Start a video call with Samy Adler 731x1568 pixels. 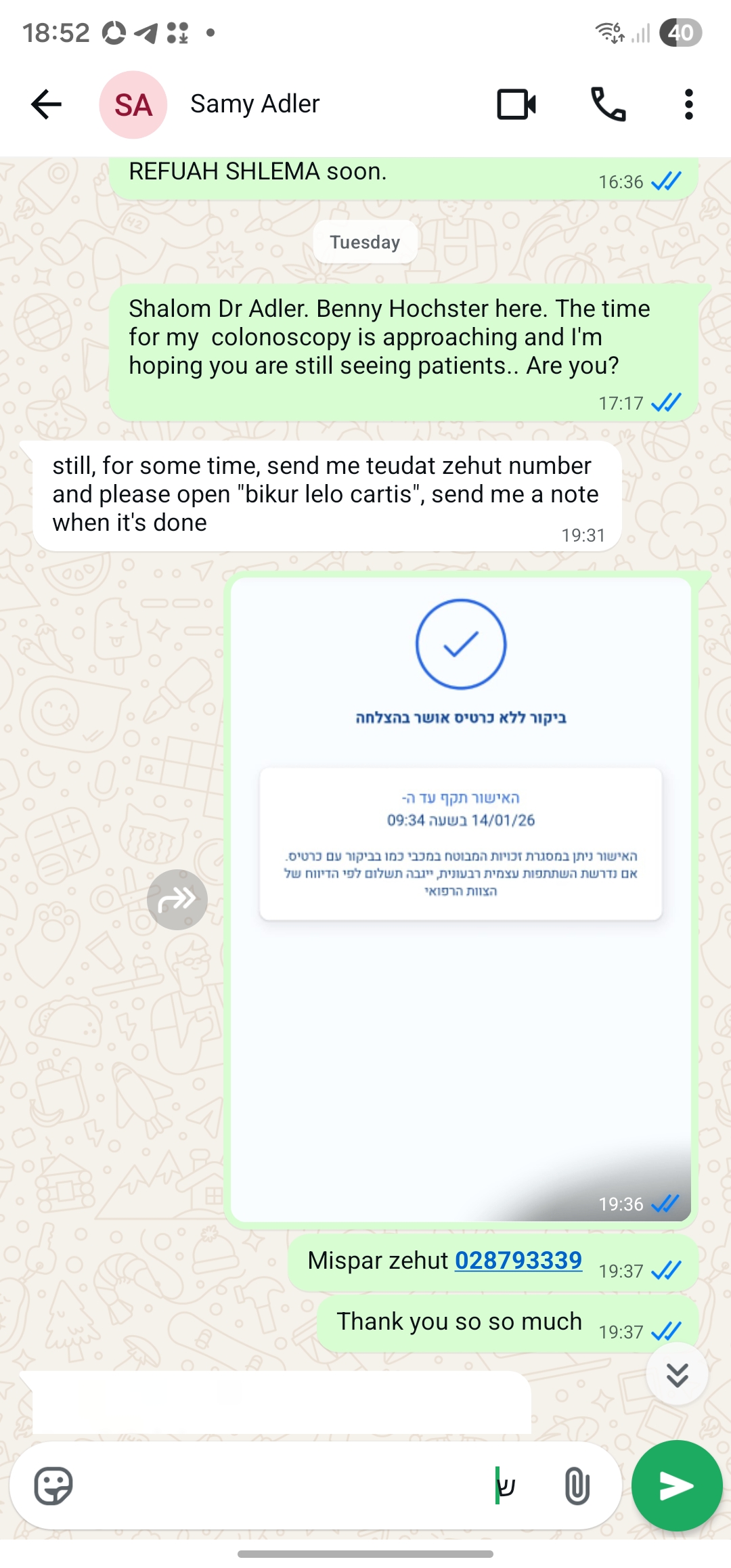pos(516,104)
